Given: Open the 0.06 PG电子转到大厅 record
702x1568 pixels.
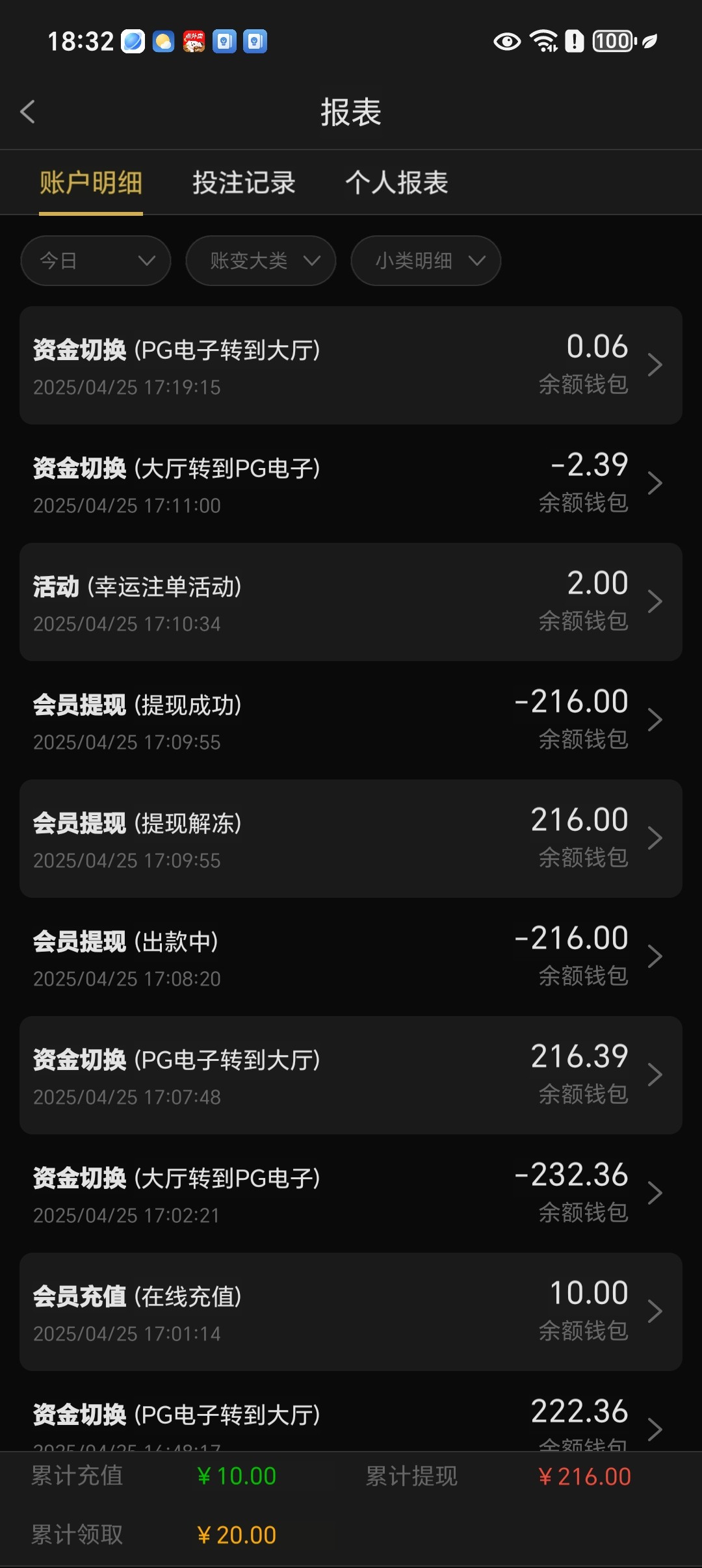Looking at the screenshot, I should [351, 365].
